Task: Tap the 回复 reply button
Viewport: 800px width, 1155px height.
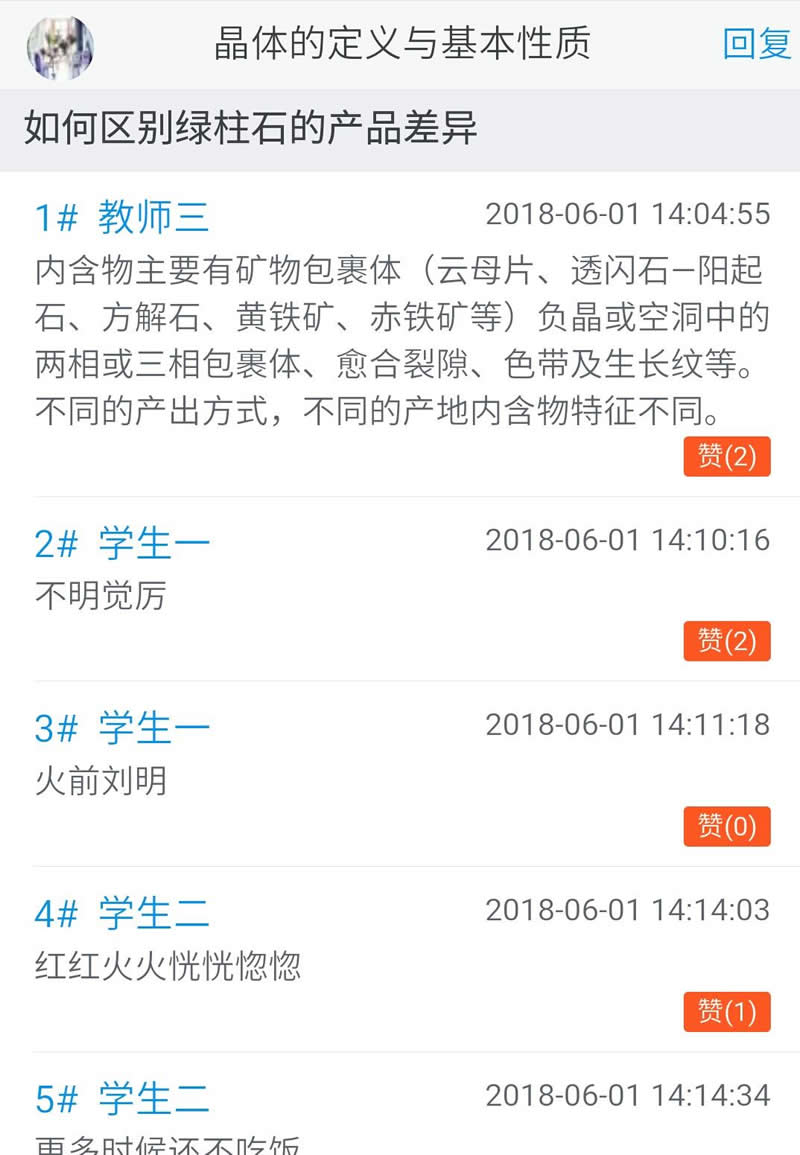Action: pyautogui.click(x=756, y=43)
